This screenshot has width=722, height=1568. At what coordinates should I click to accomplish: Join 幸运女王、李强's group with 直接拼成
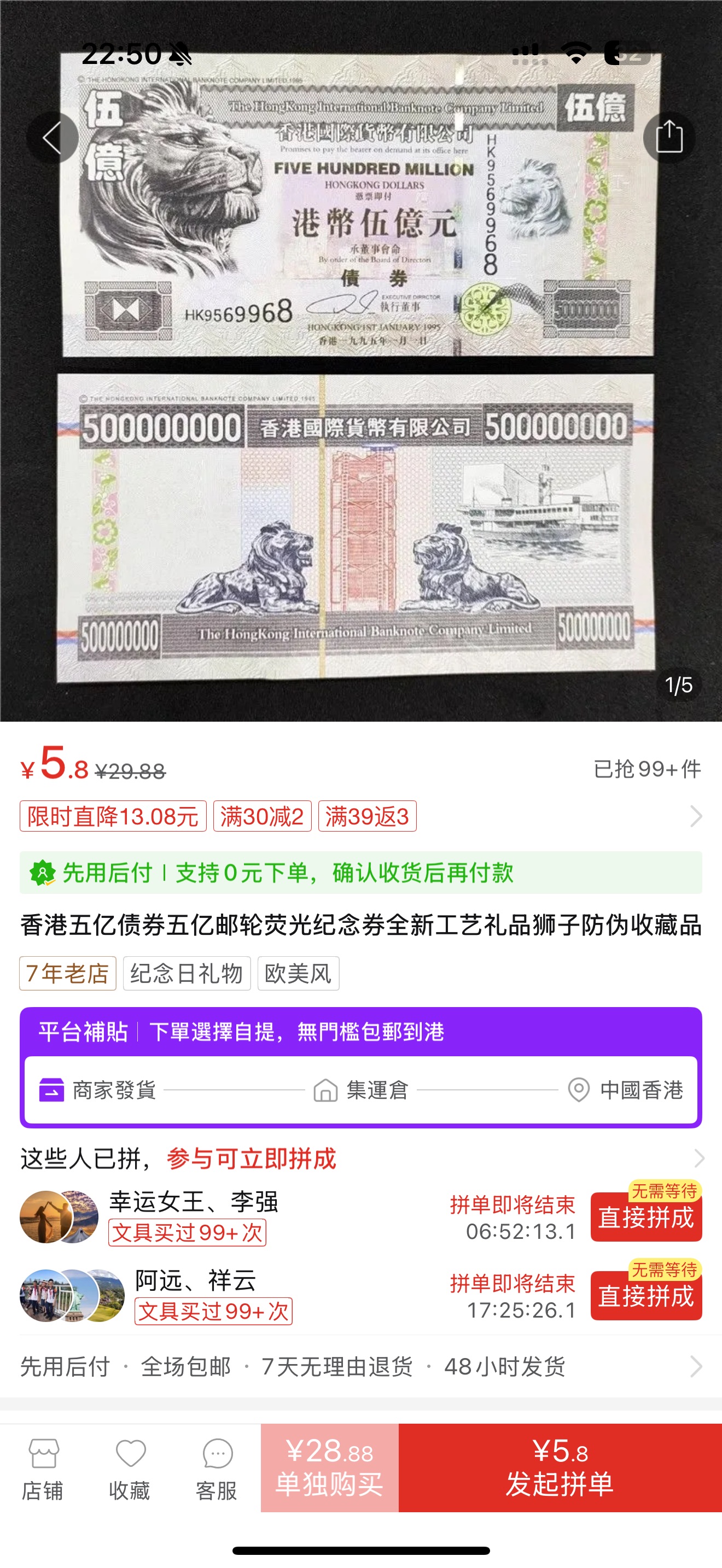646,1217
